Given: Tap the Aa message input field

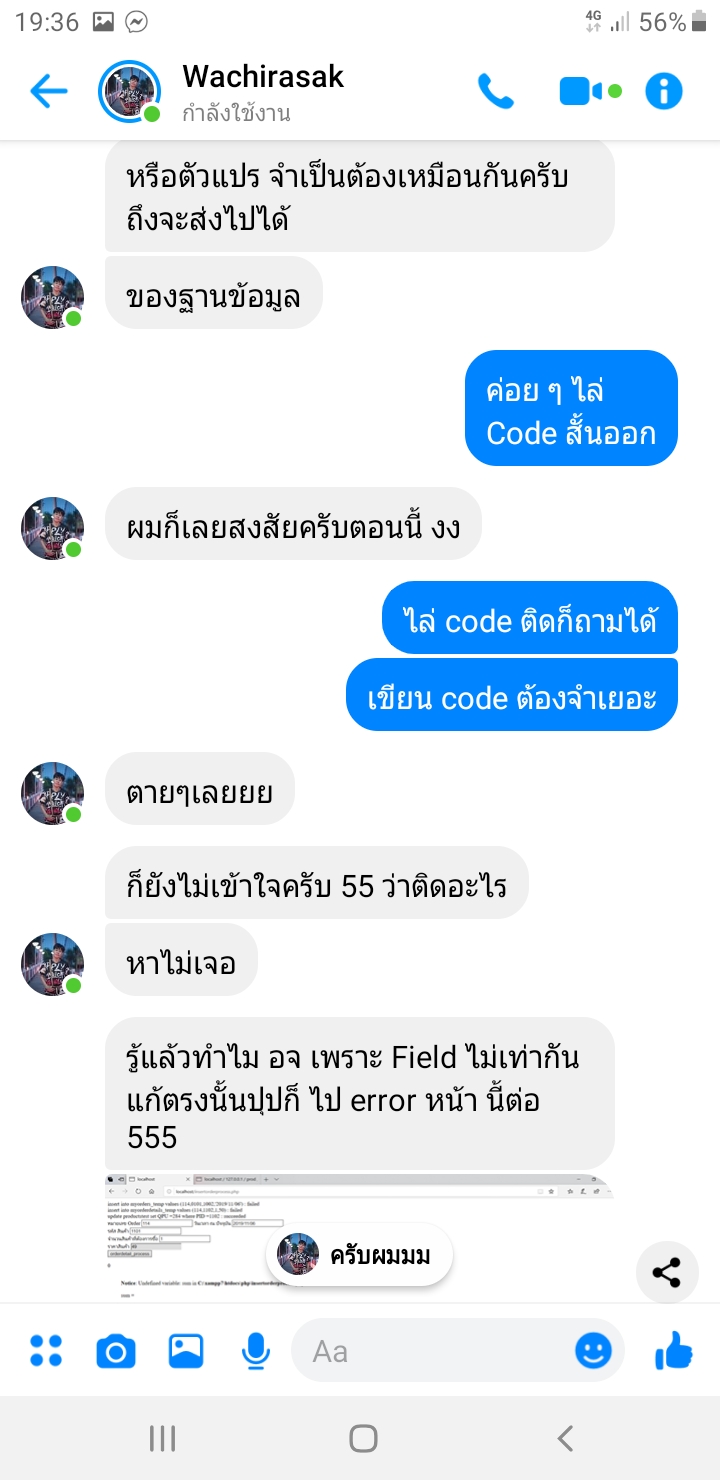Looking at the screenshot, I should click(x=430, y=1352).
